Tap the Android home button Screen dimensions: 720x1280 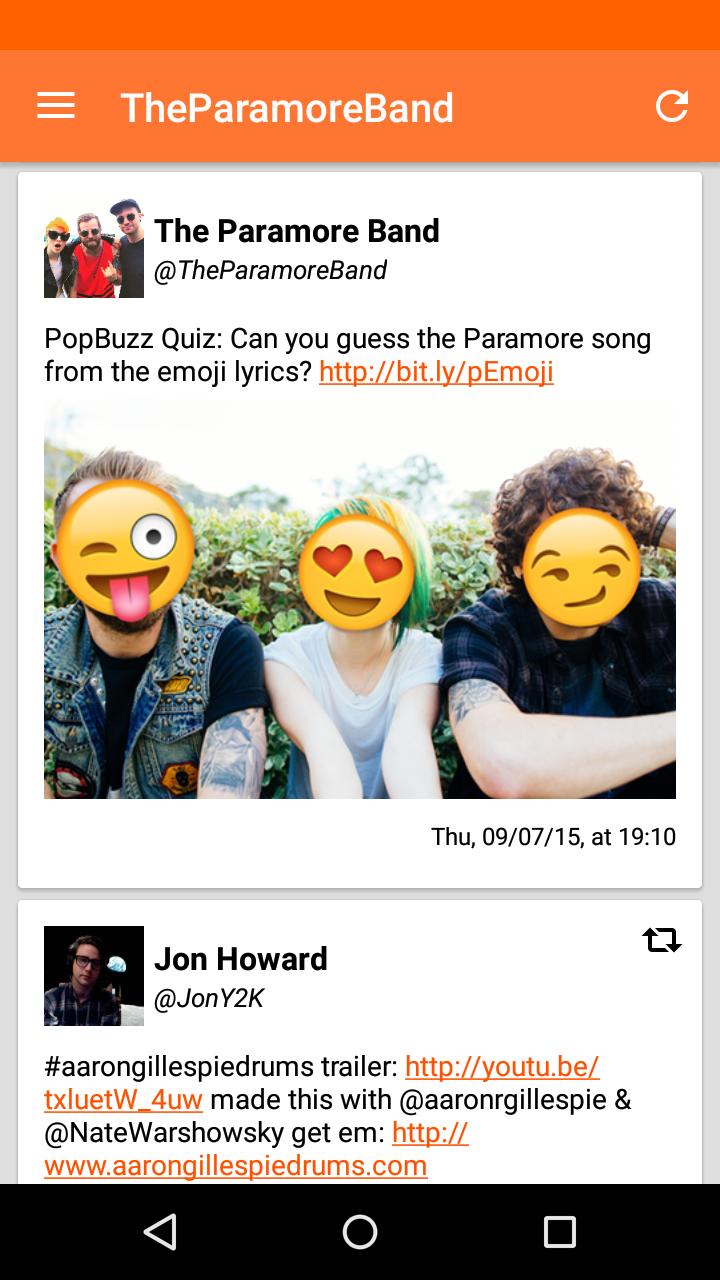(x=358, y=1232)
